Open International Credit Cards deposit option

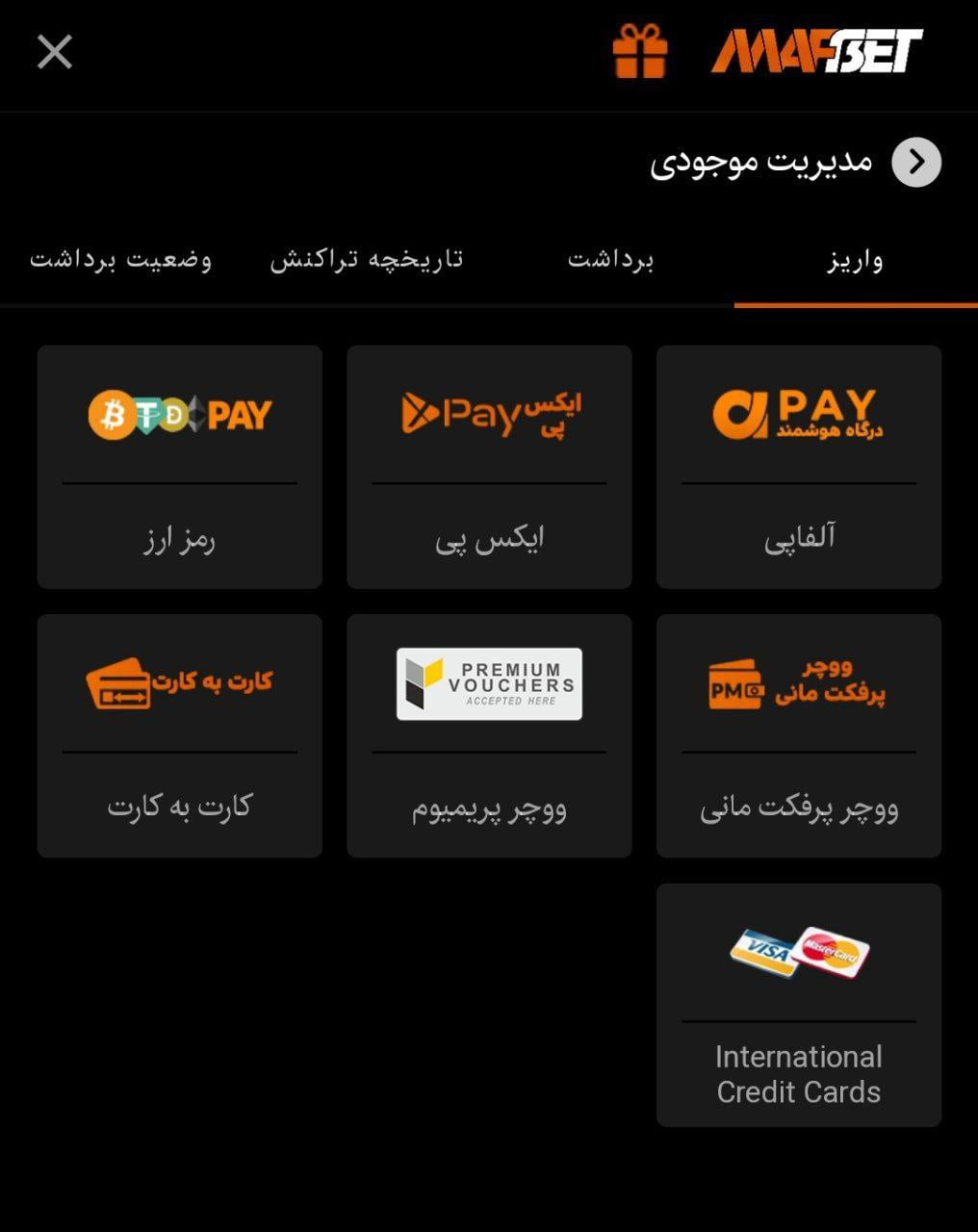click(x=797, y=1006)
